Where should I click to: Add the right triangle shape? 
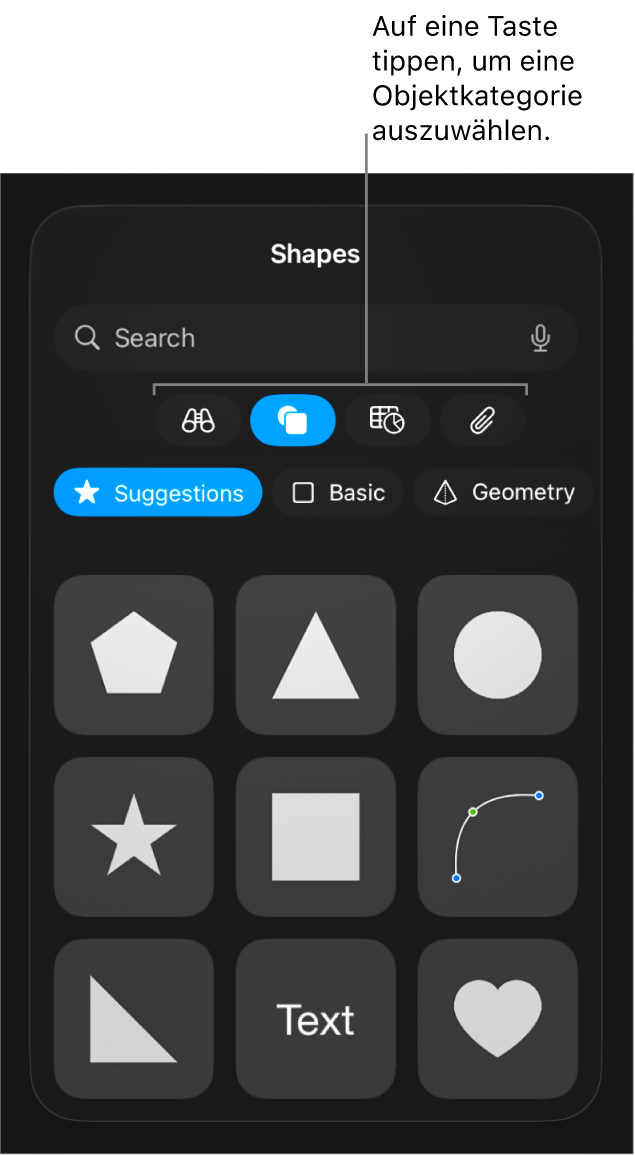point(134,1019)
